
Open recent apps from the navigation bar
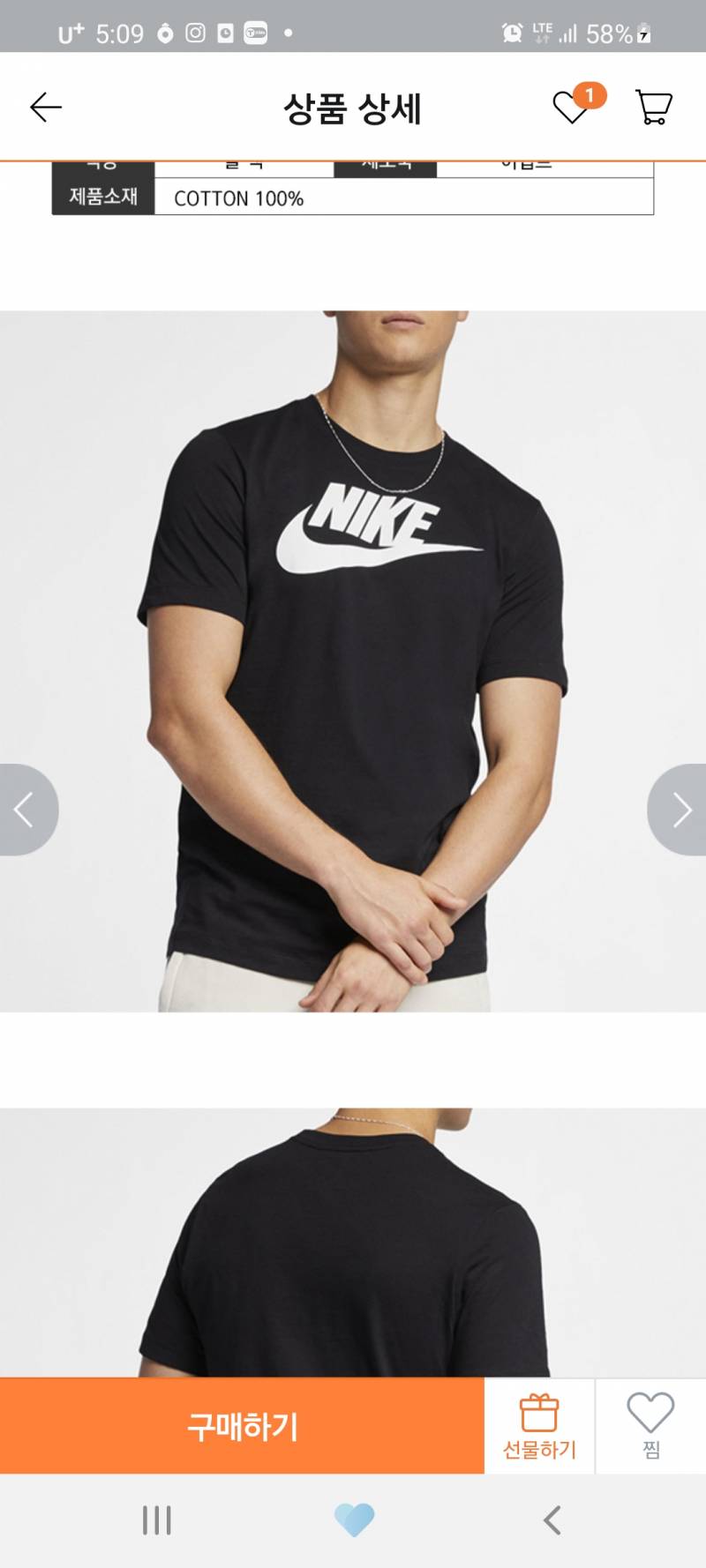(x=157, y=1520)
